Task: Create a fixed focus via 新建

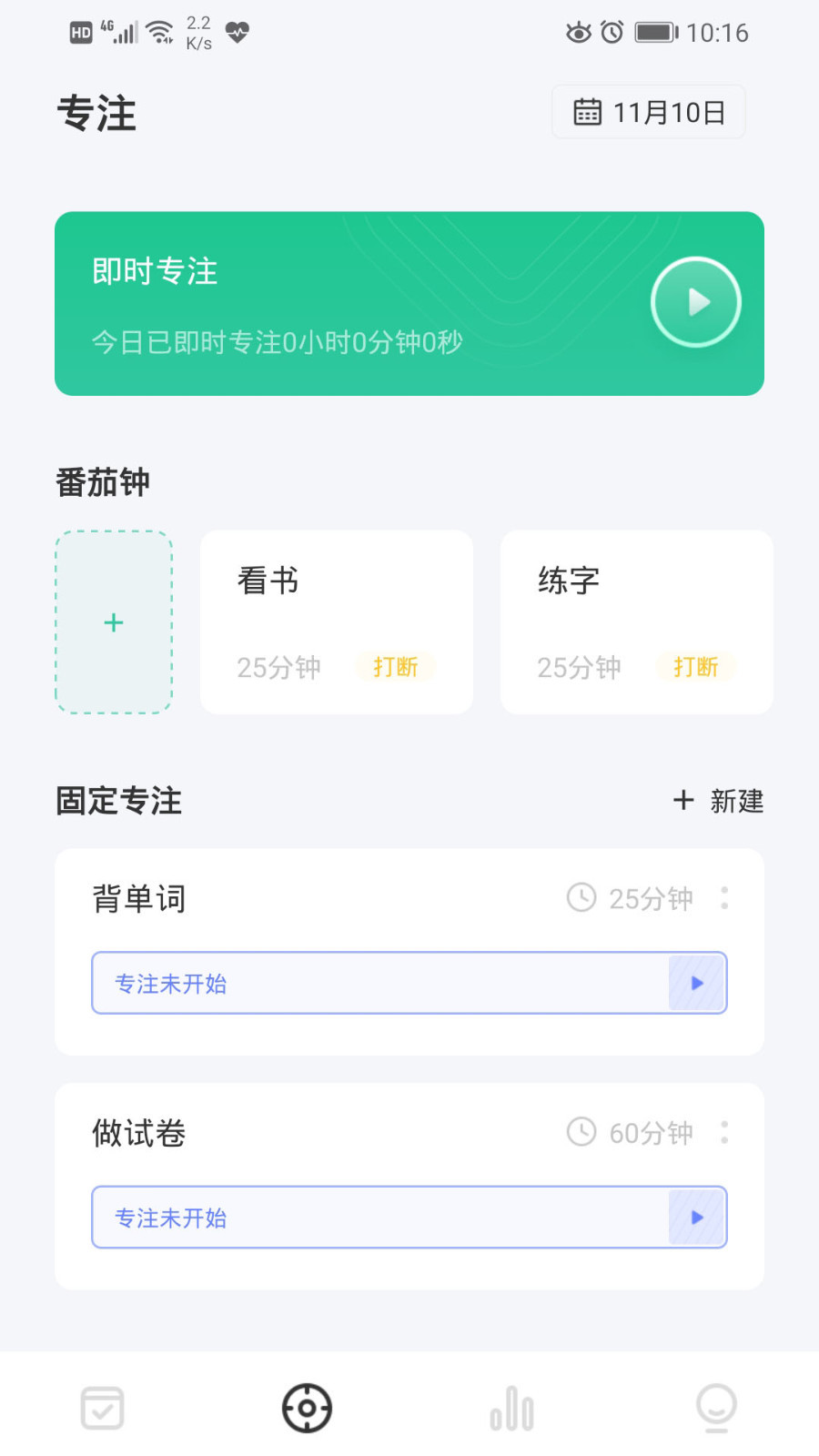Action: tap(718, 801)
